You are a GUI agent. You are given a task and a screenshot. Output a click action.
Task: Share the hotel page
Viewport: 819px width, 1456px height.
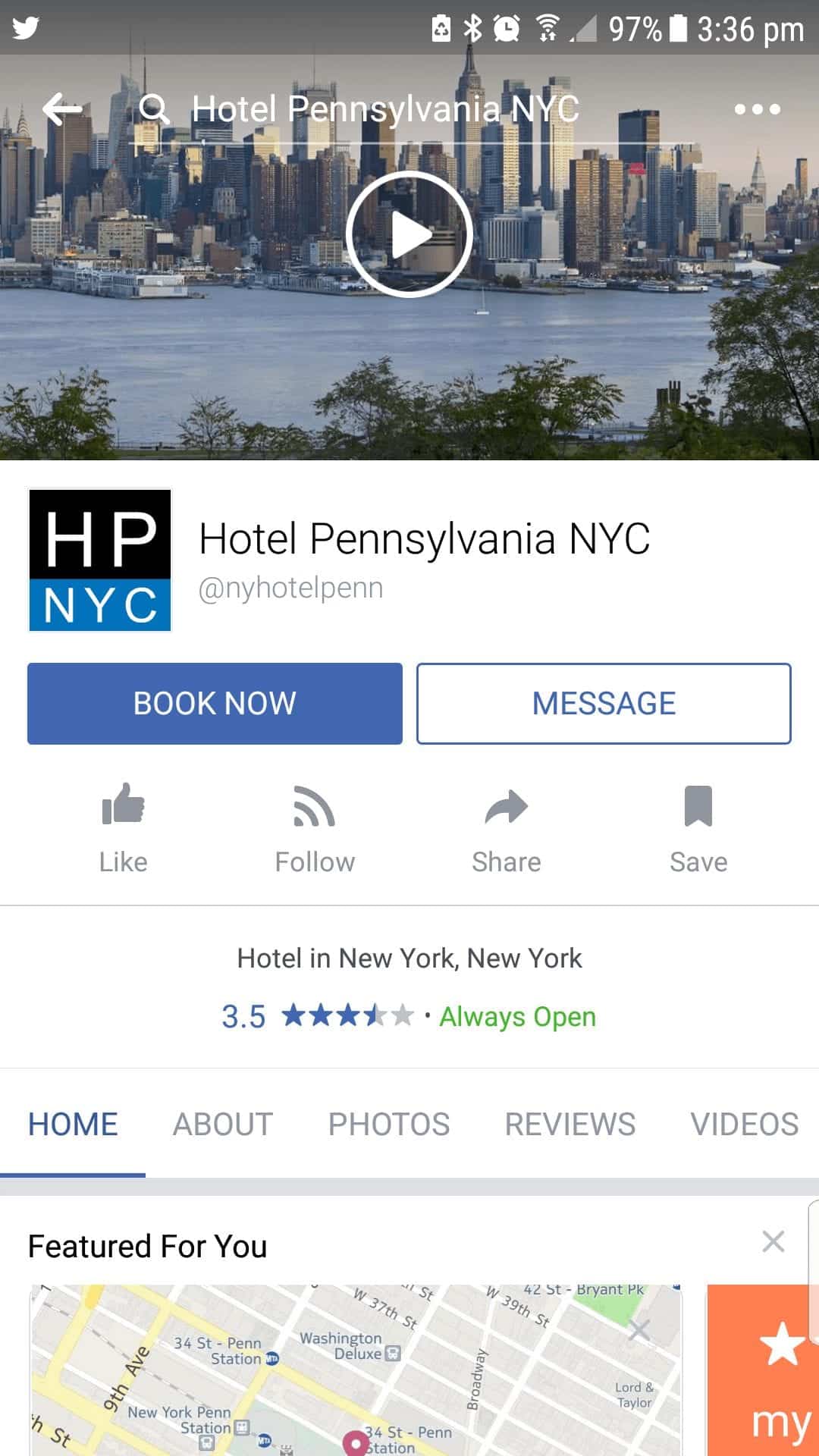[507, 829]
